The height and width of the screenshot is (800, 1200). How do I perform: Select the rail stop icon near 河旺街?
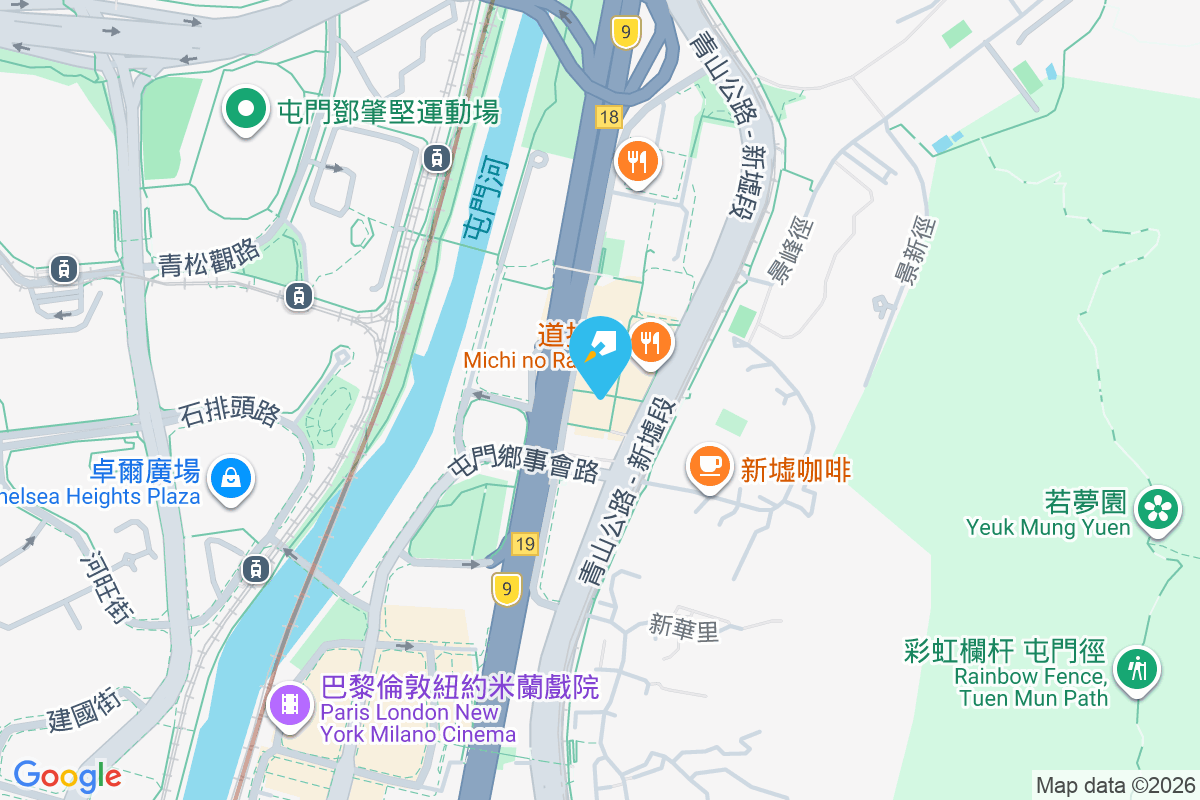click(x=256, y=569)
